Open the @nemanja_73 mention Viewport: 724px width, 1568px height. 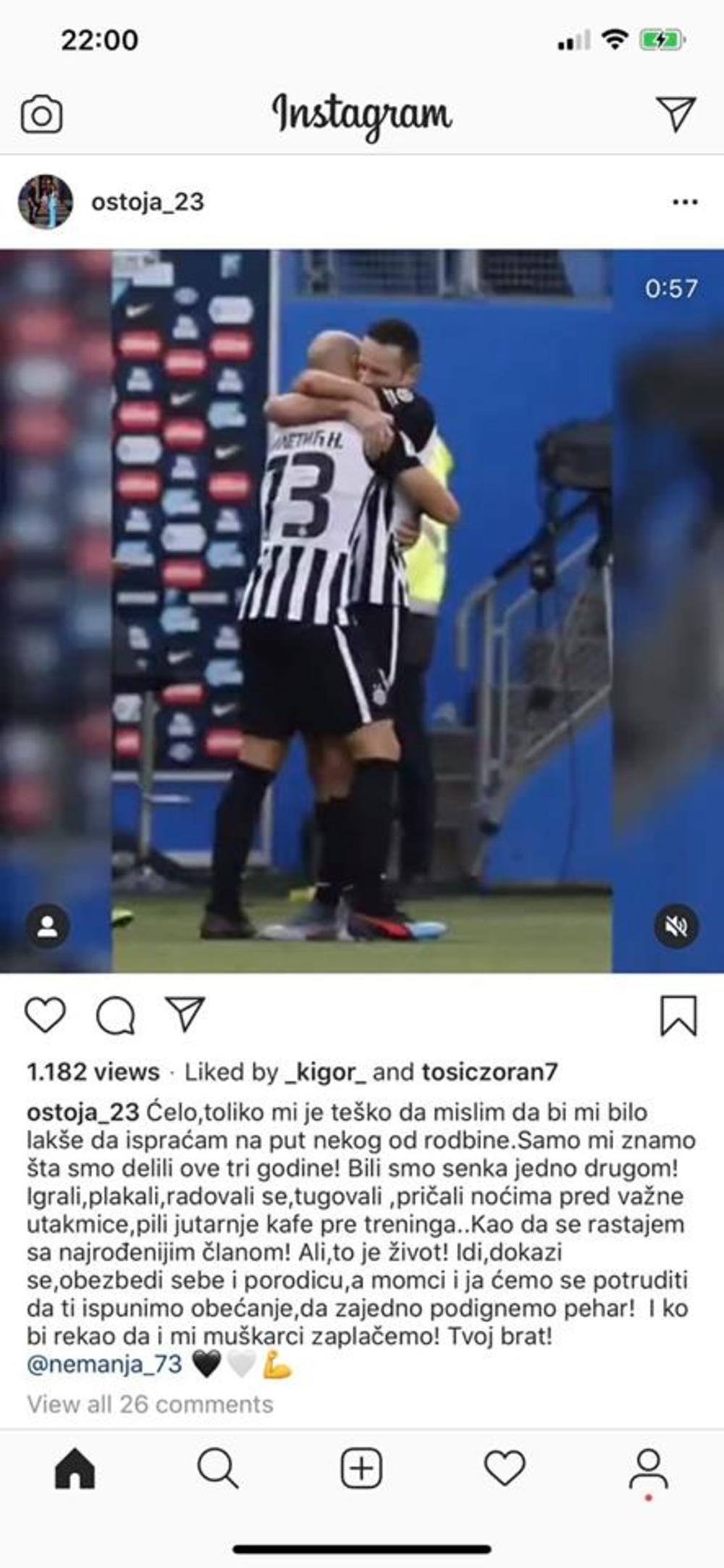point(104,1364)
